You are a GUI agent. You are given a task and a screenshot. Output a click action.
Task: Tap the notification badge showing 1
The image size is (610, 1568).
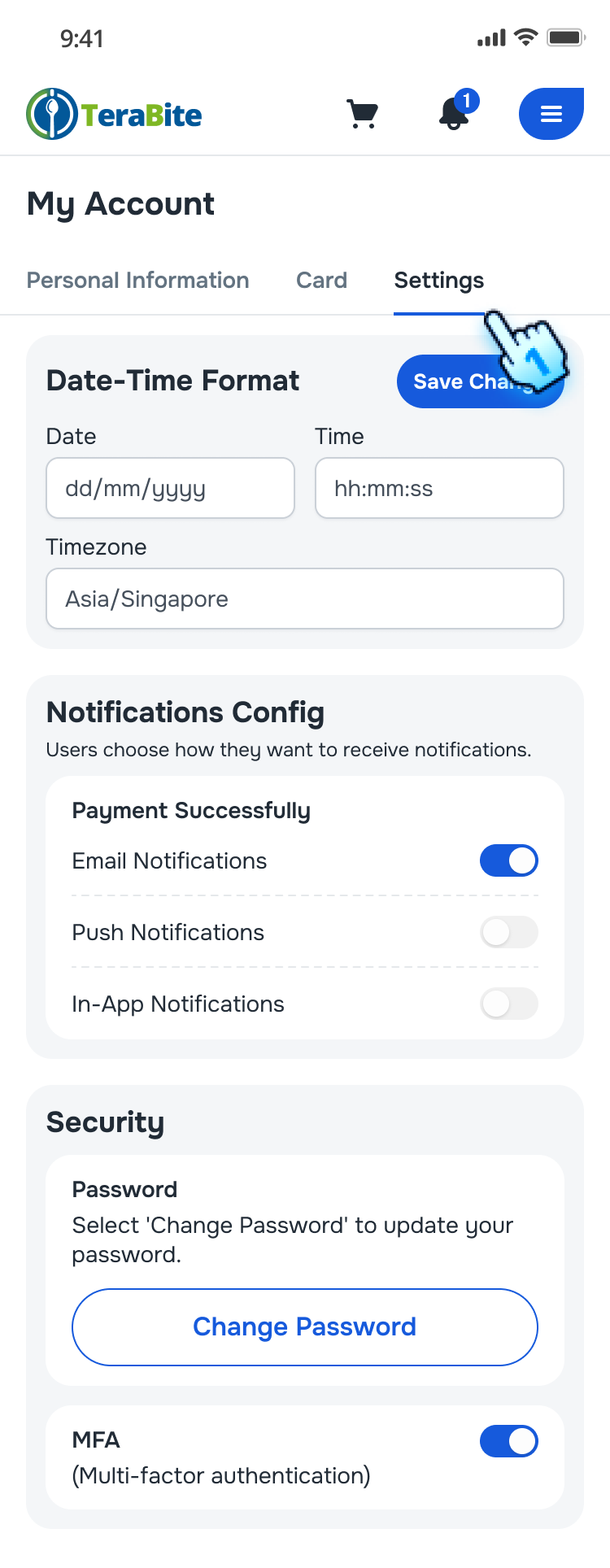point(468,100)
